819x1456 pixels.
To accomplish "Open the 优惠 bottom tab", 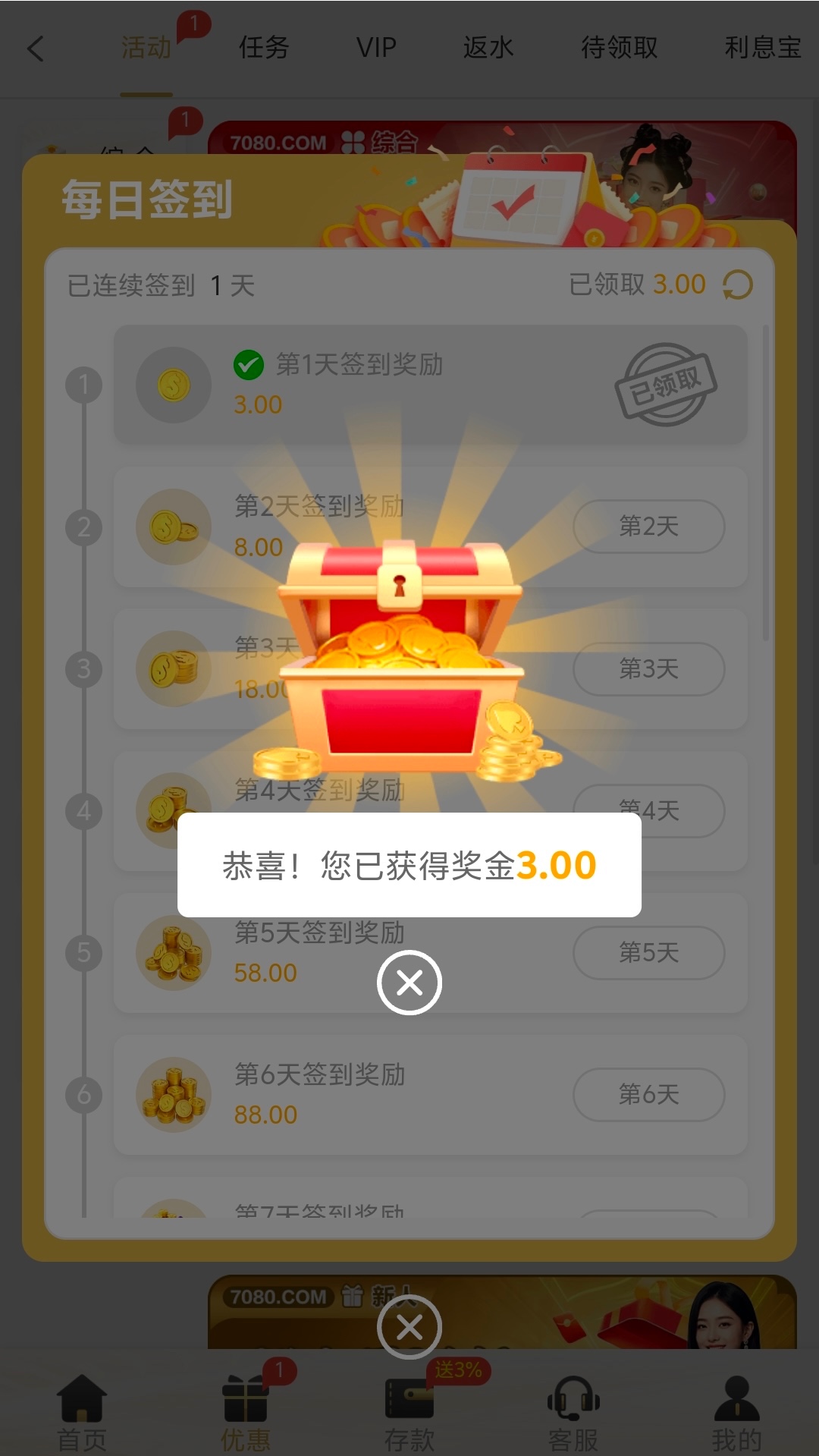I will [x=246, y=1413].
